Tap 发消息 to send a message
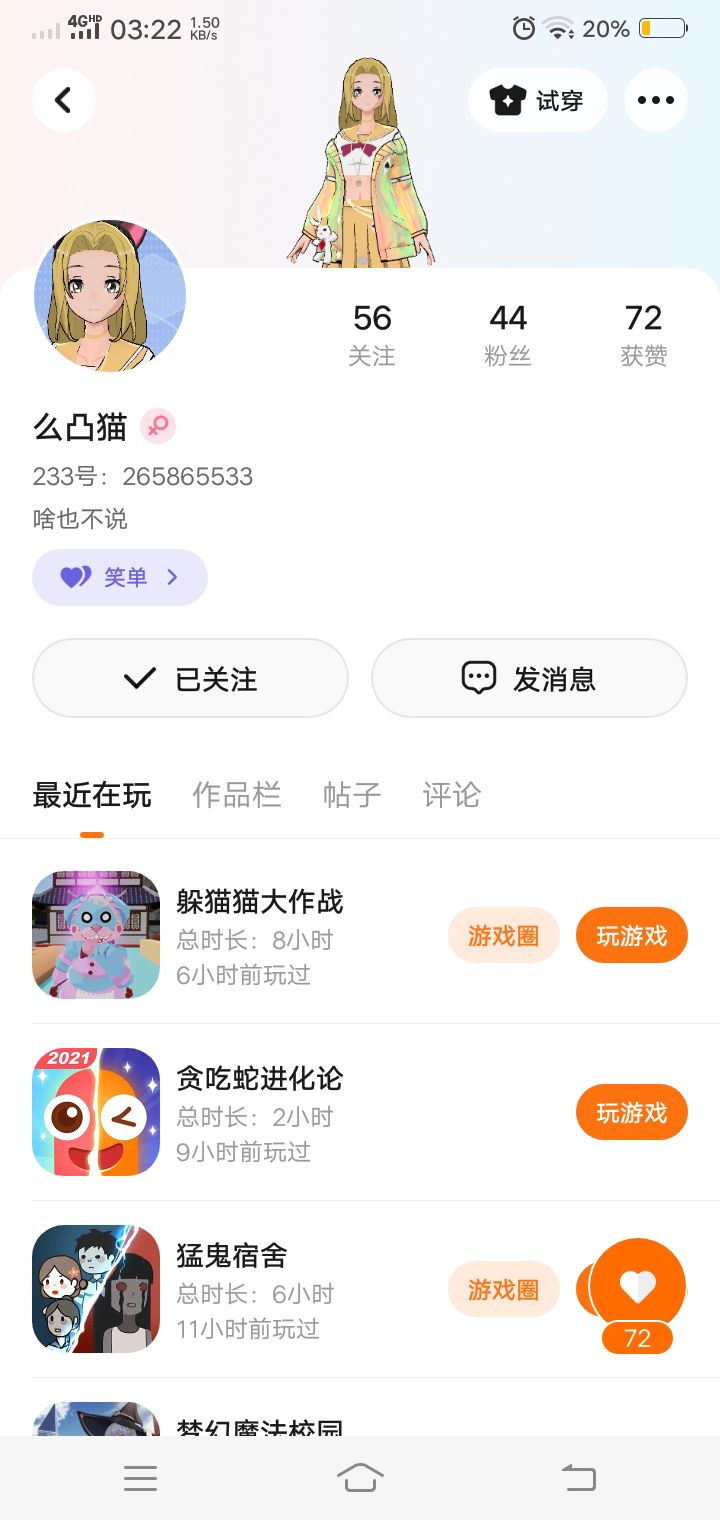 pos(529,679)
